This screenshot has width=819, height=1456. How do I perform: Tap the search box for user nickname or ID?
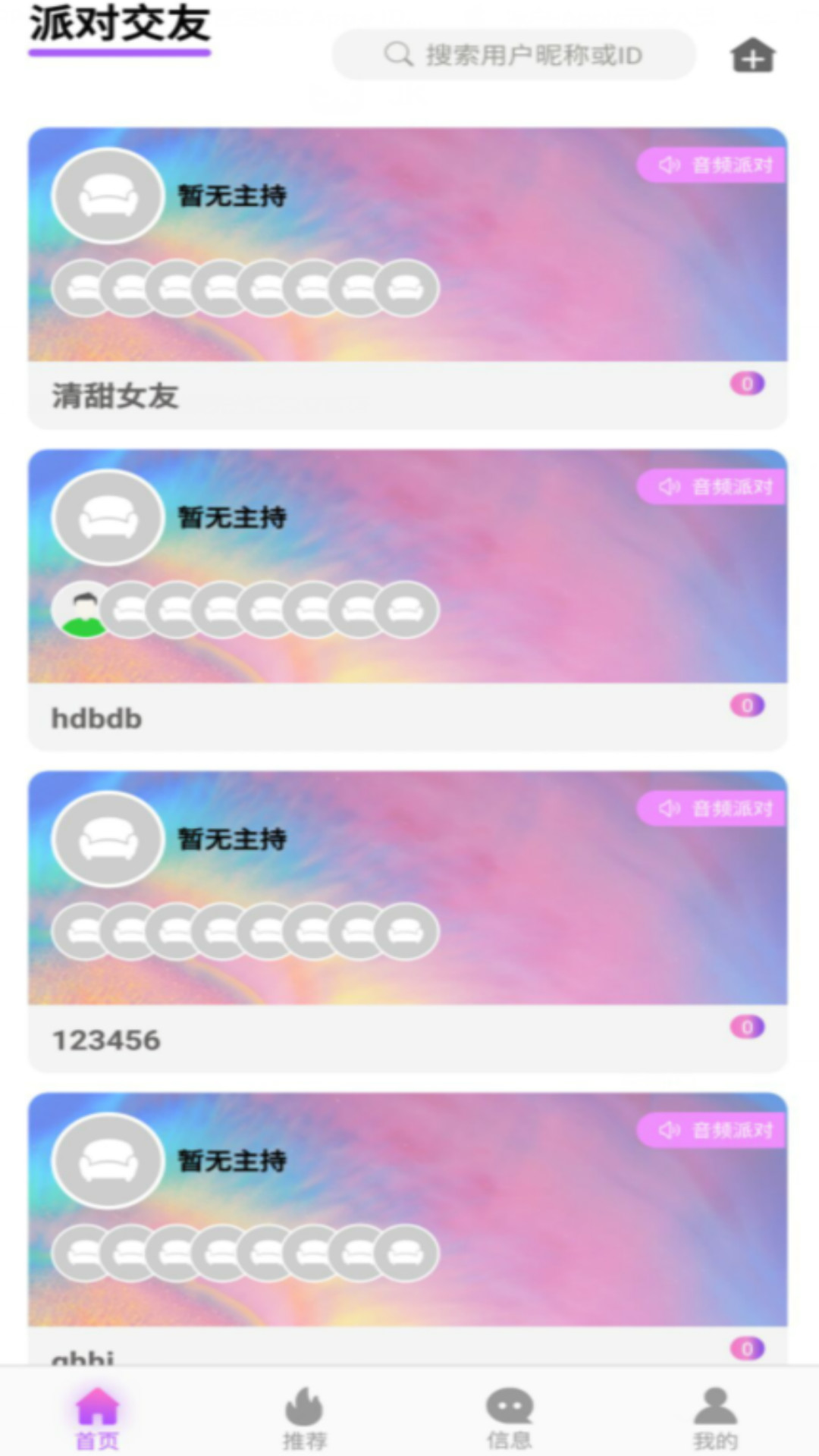pyautogui.click(x=514, y=55)
